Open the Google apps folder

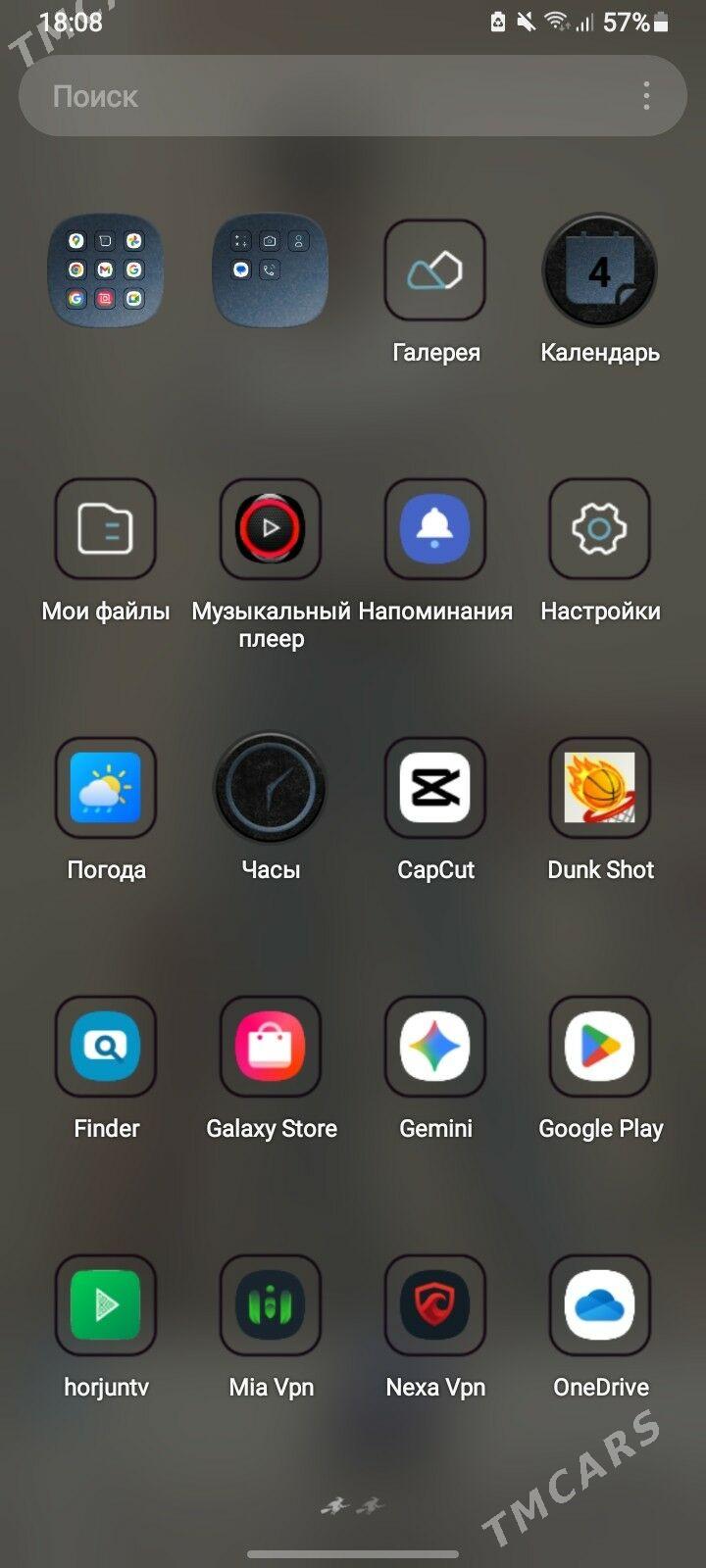pyautogui.click(x=106, y=269)
